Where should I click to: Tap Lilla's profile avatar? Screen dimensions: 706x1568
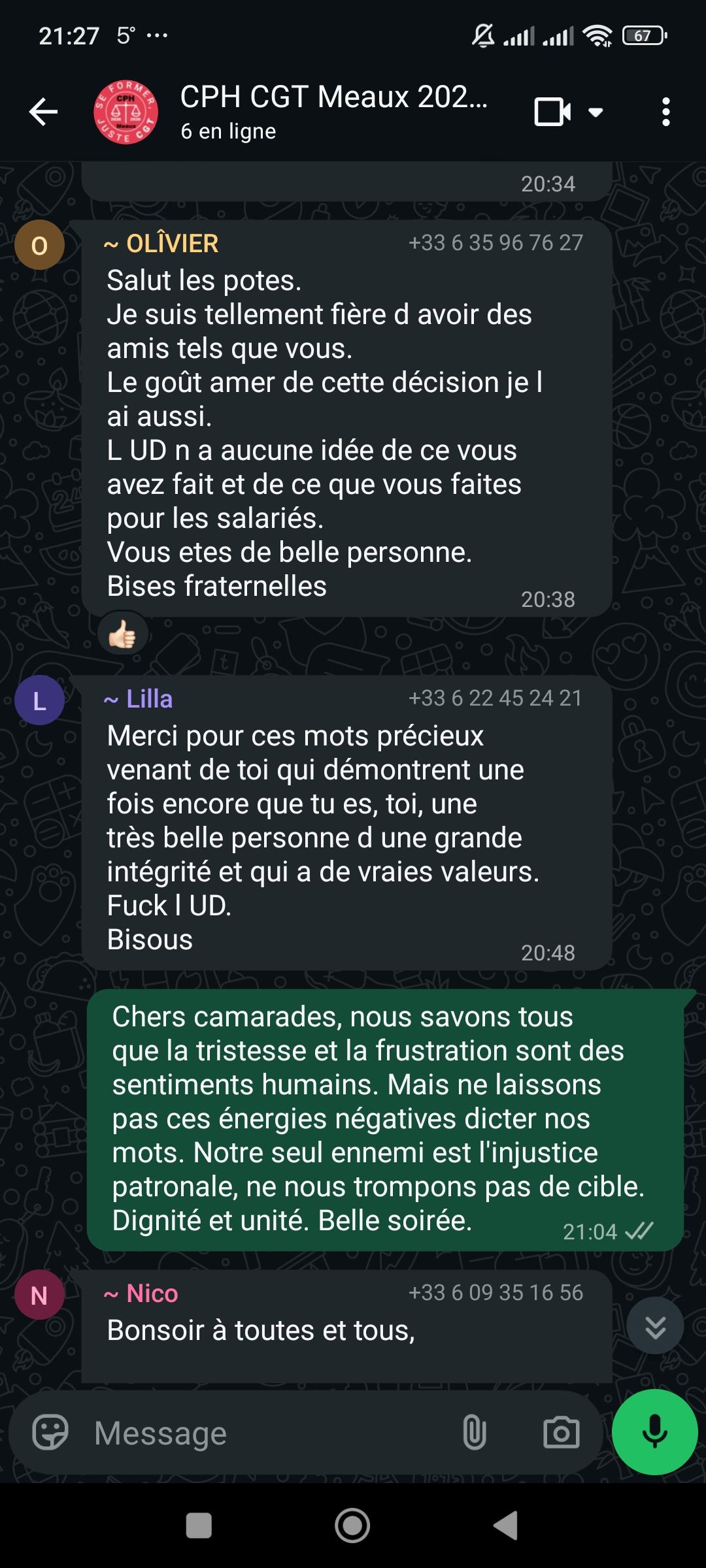point(39,700)
